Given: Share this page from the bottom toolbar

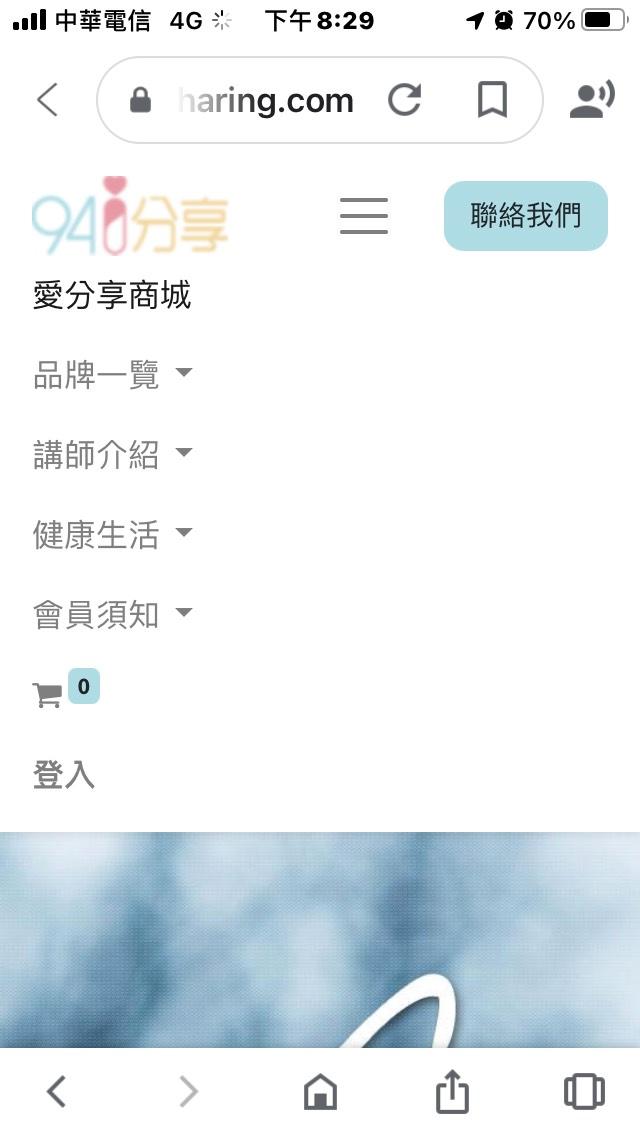Looking at the screenshot, I should [452, 1092].
